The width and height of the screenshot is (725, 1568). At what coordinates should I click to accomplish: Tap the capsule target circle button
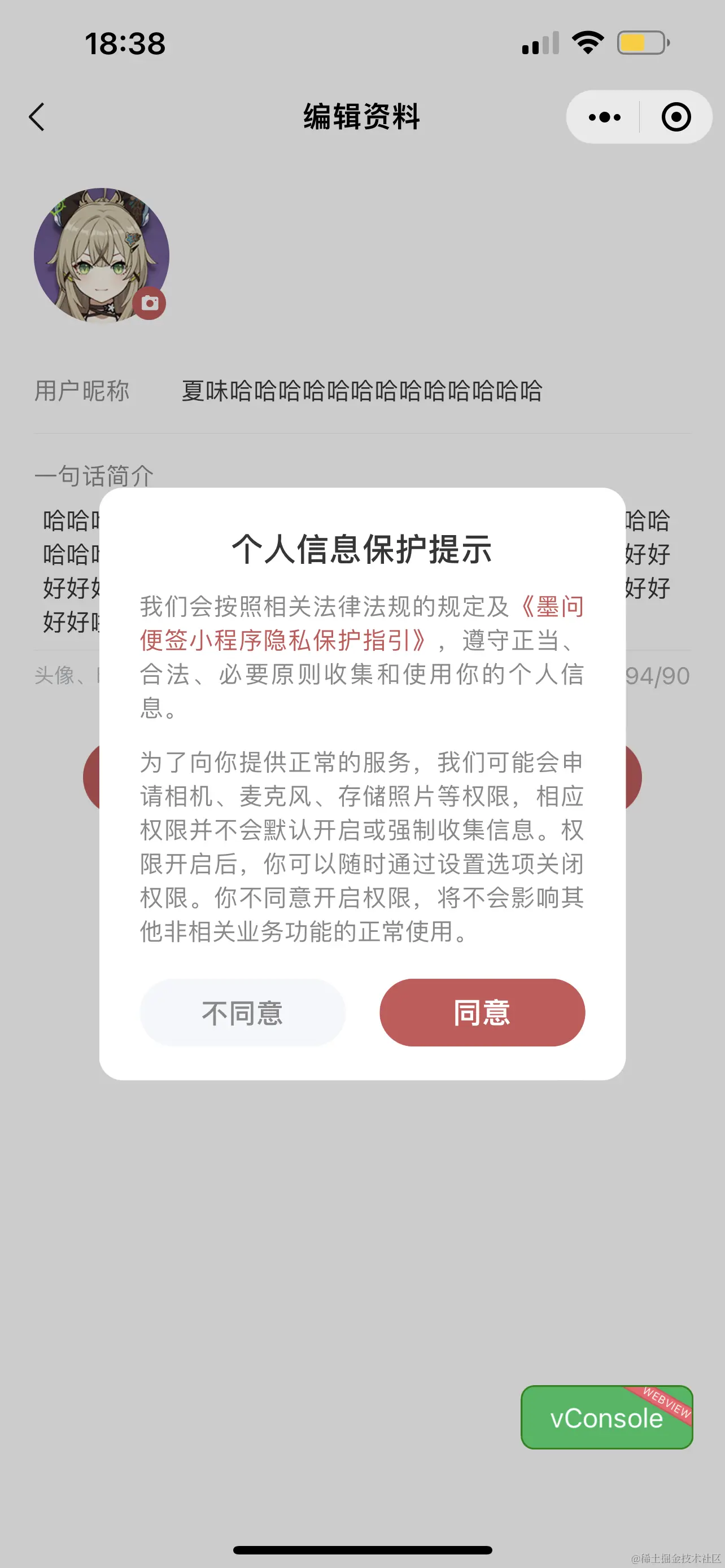click(676, 116)
